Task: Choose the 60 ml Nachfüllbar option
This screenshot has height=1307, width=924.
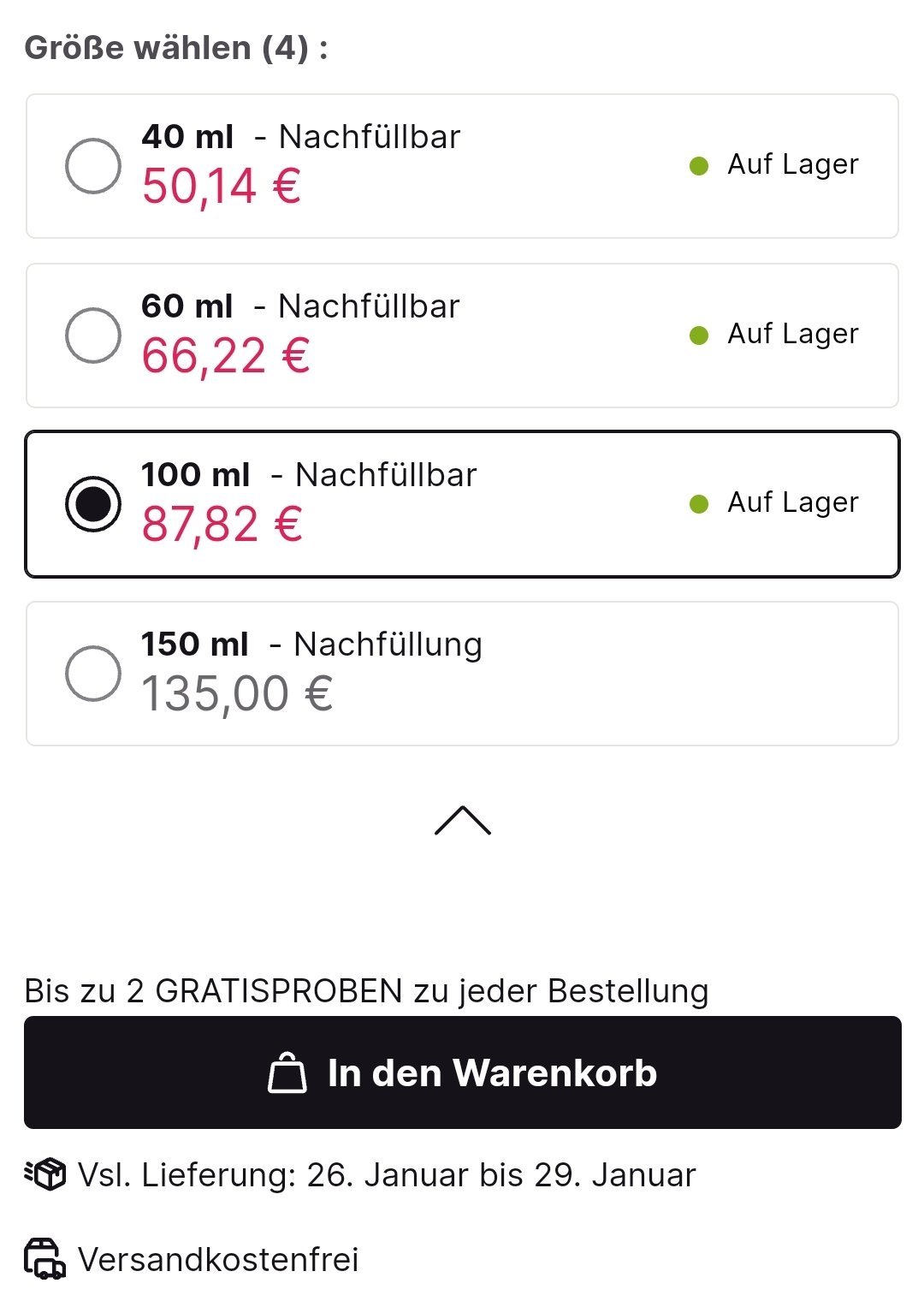Action: coord(93,336)
